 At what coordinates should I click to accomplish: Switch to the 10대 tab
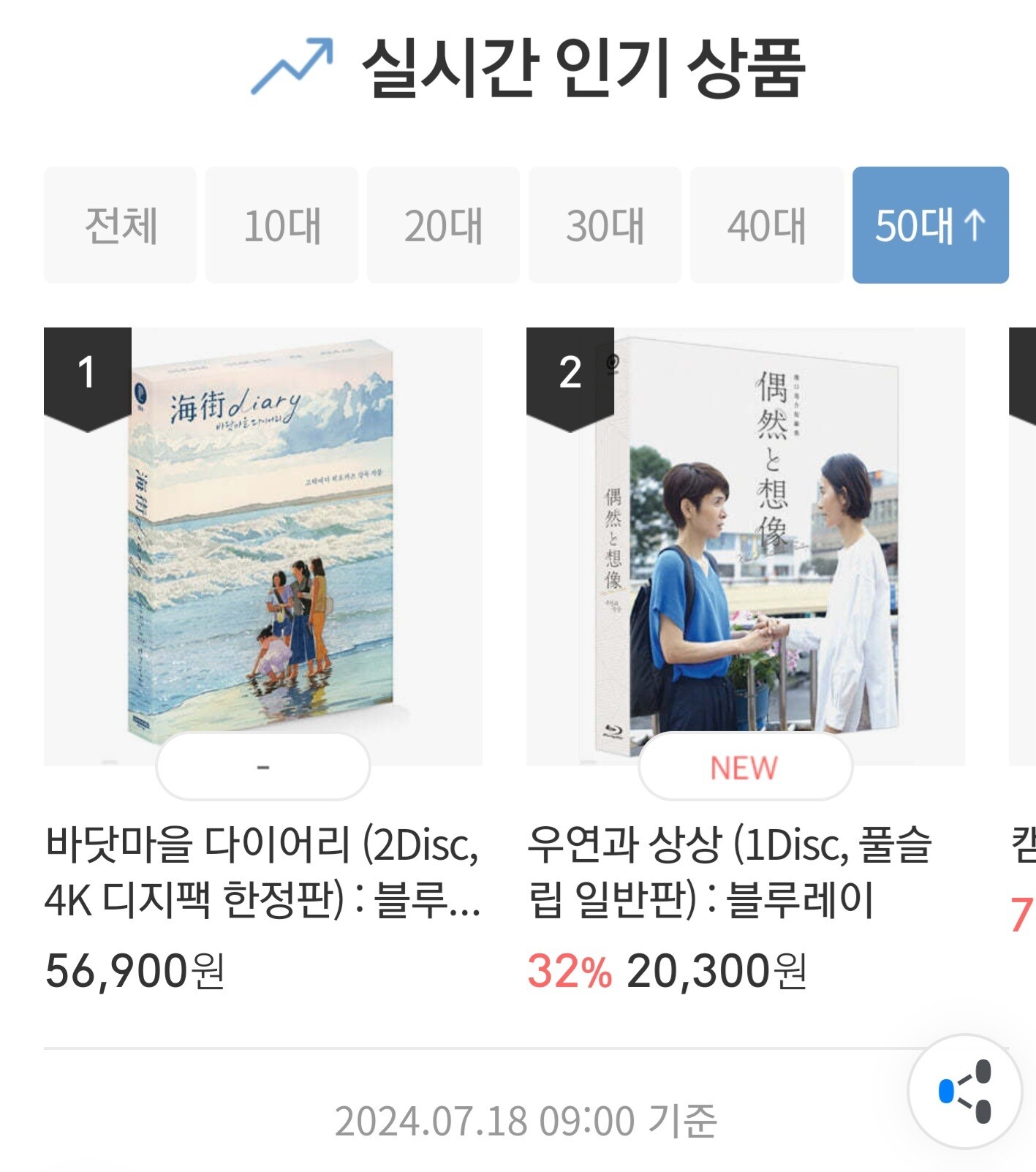282,225
